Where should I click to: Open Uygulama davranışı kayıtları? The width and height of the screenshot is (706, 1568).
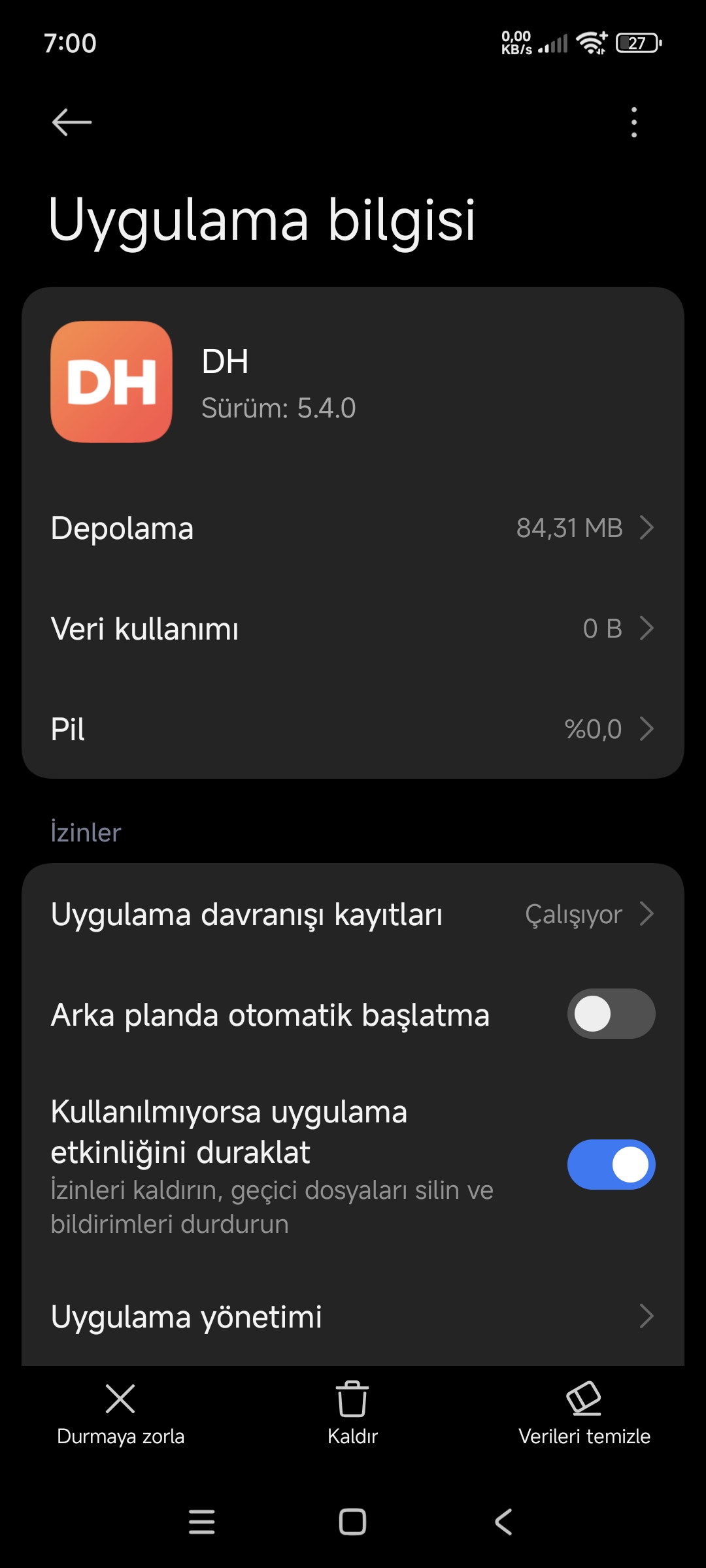pyautogui.click(x=353, y=914)
